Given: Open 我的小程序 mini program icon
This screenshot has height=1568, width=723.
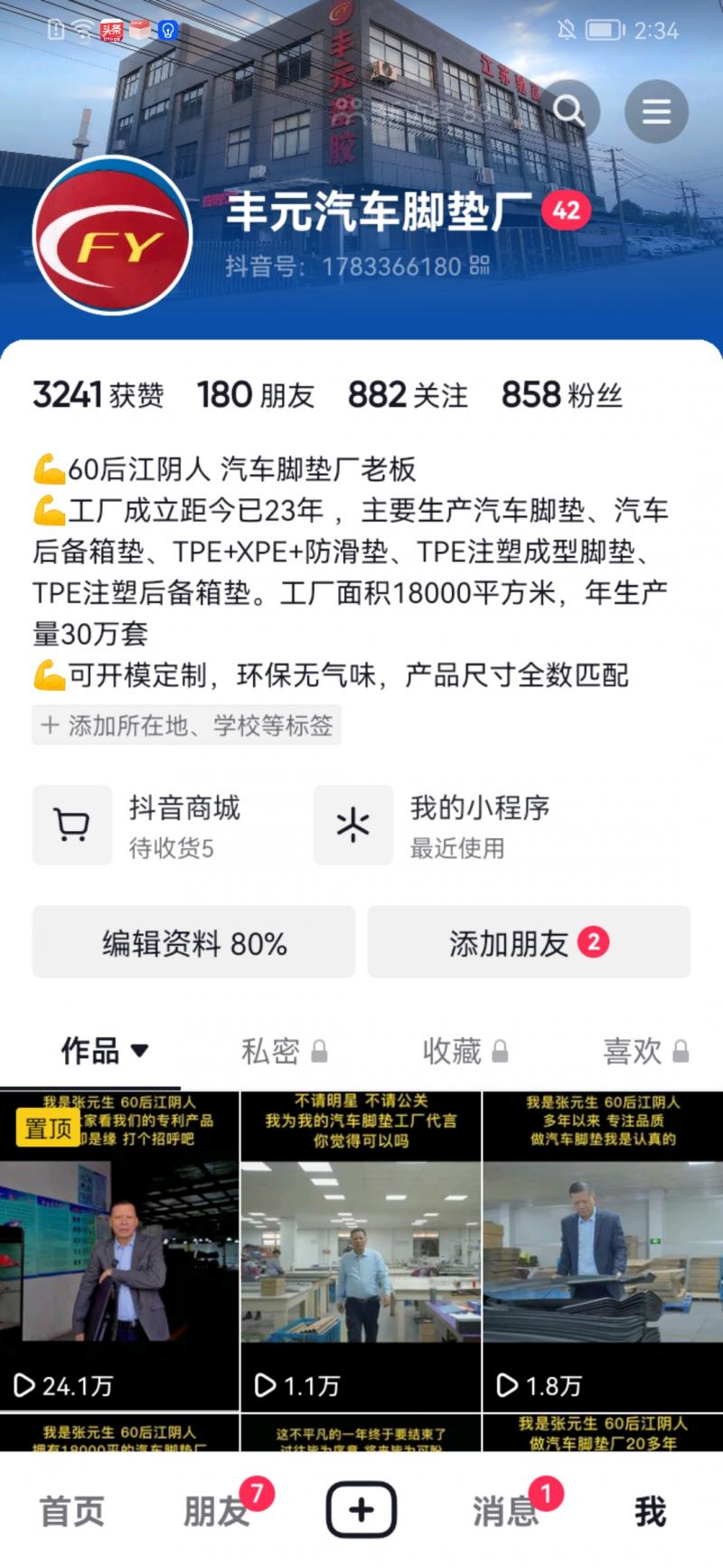Looking at the screenshot, I should coord(352,825).
